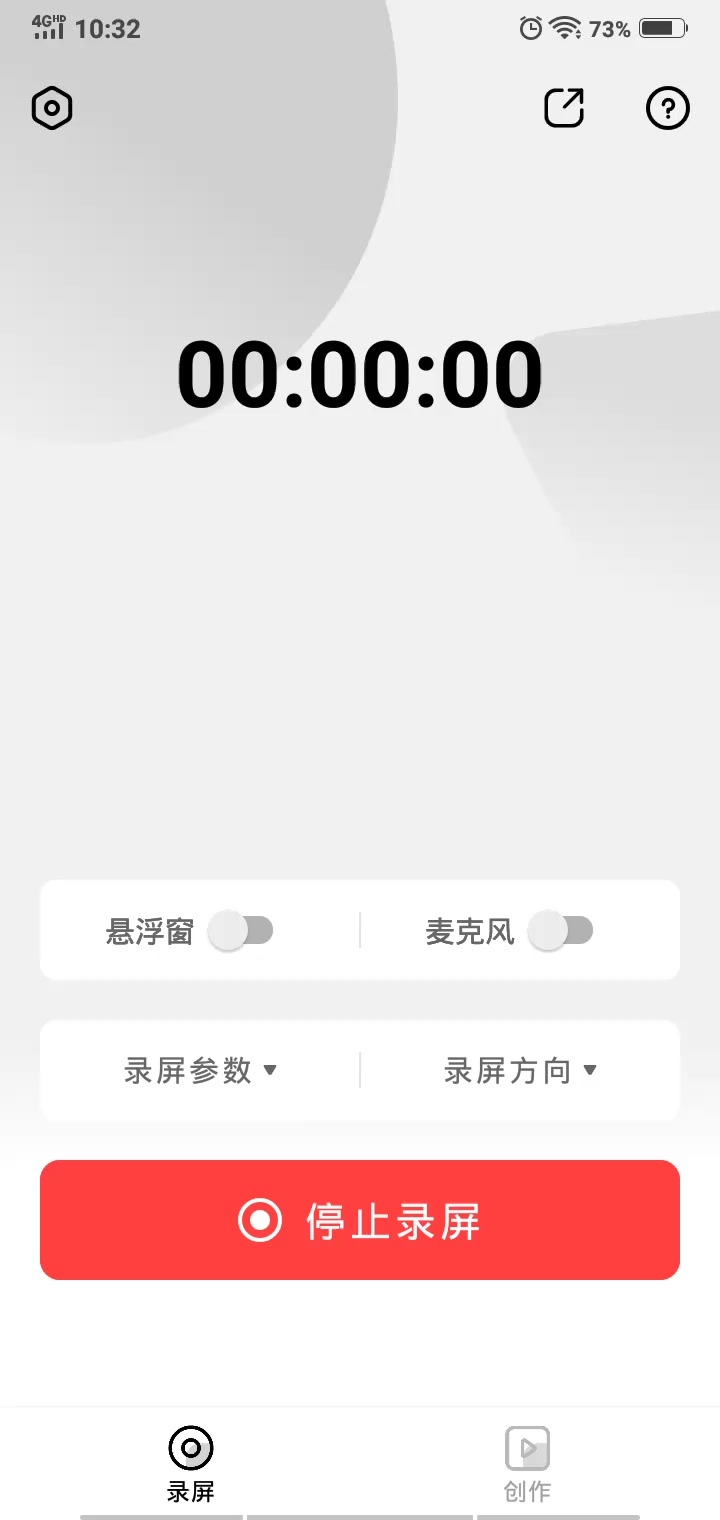Expand the 录屏方向 dropdown
Screen dimensions: 720x1520
pos(520,1071)
